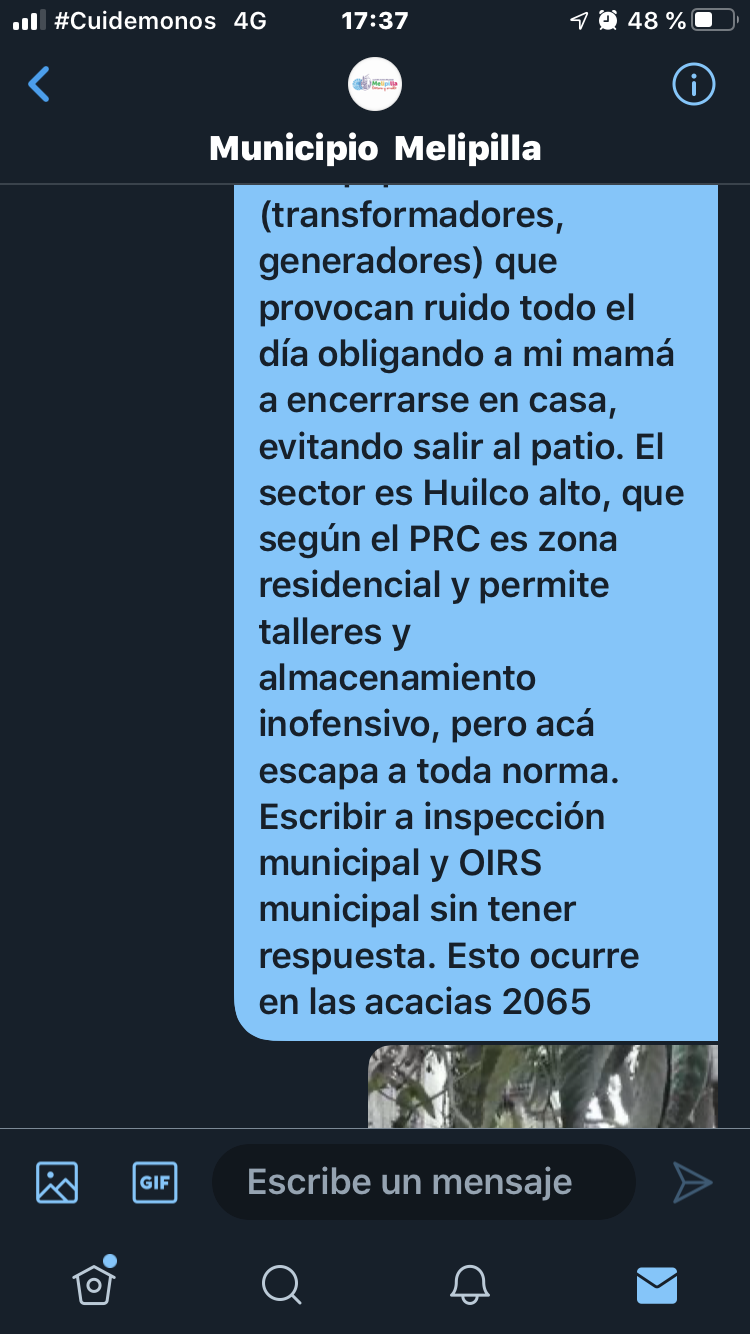This screenshot has width=750, height=1334.
Task: Open the sent image below the message
Action: point(543,1086)
